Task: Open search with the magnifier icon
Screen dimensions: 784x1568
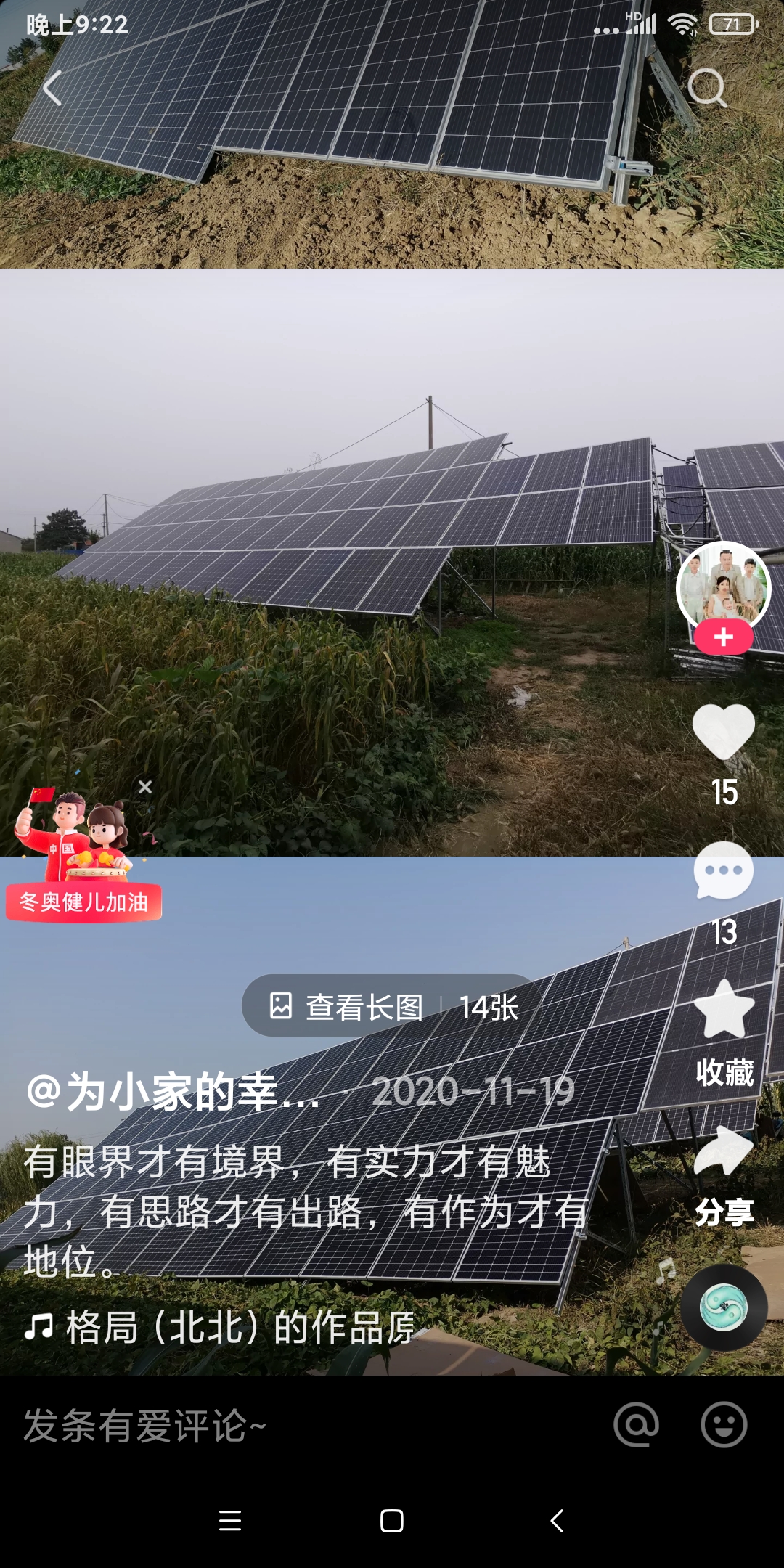Action: [706, 89]
